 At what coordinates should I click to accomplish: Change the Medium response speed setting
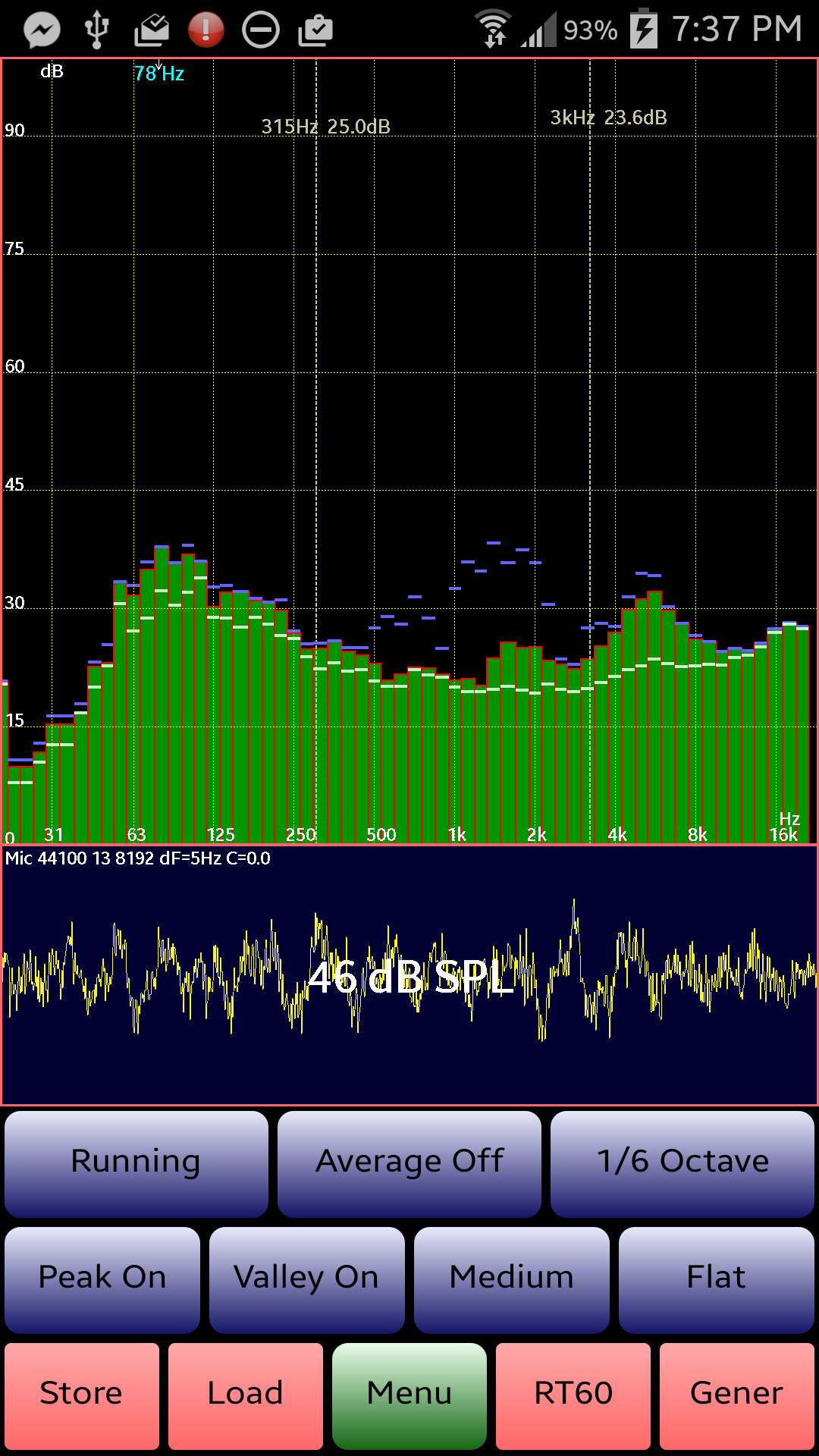(x=511, y=1278)
